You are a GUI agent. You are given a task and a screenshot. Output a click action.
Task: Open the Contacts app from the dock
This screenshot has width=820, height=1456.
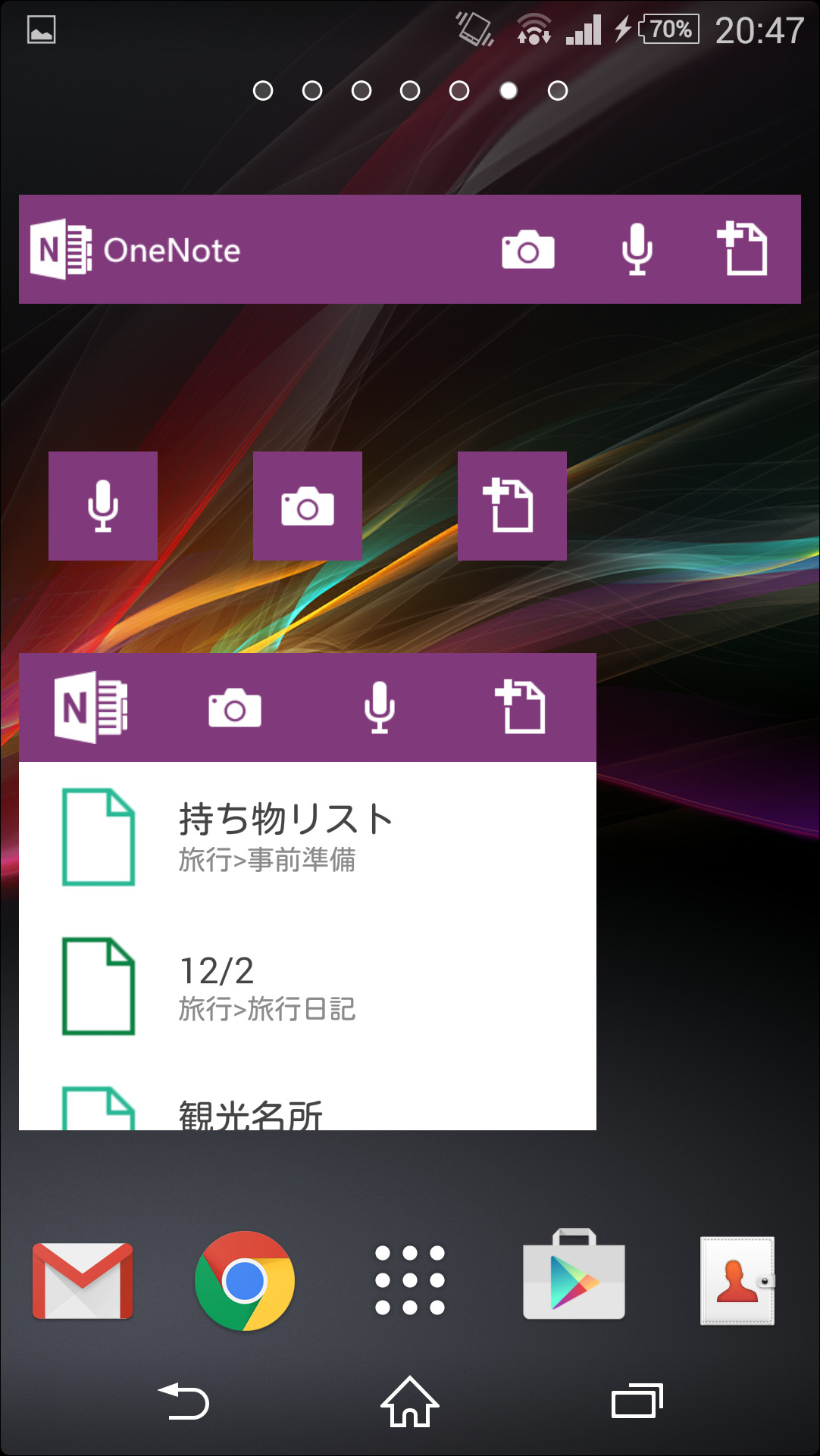(736, 1279)
